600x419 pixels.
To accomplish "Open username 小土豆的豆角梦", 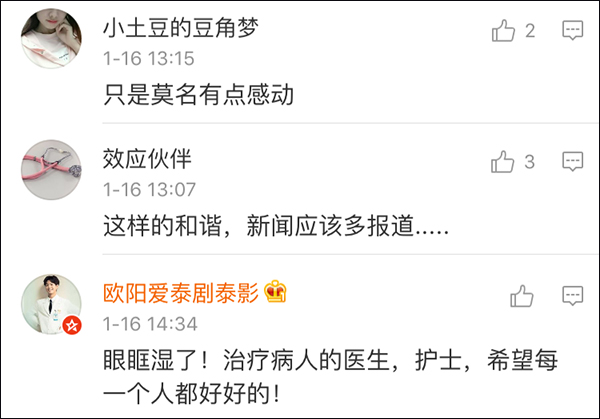I will pyautogui.click(x=181, y=30).
